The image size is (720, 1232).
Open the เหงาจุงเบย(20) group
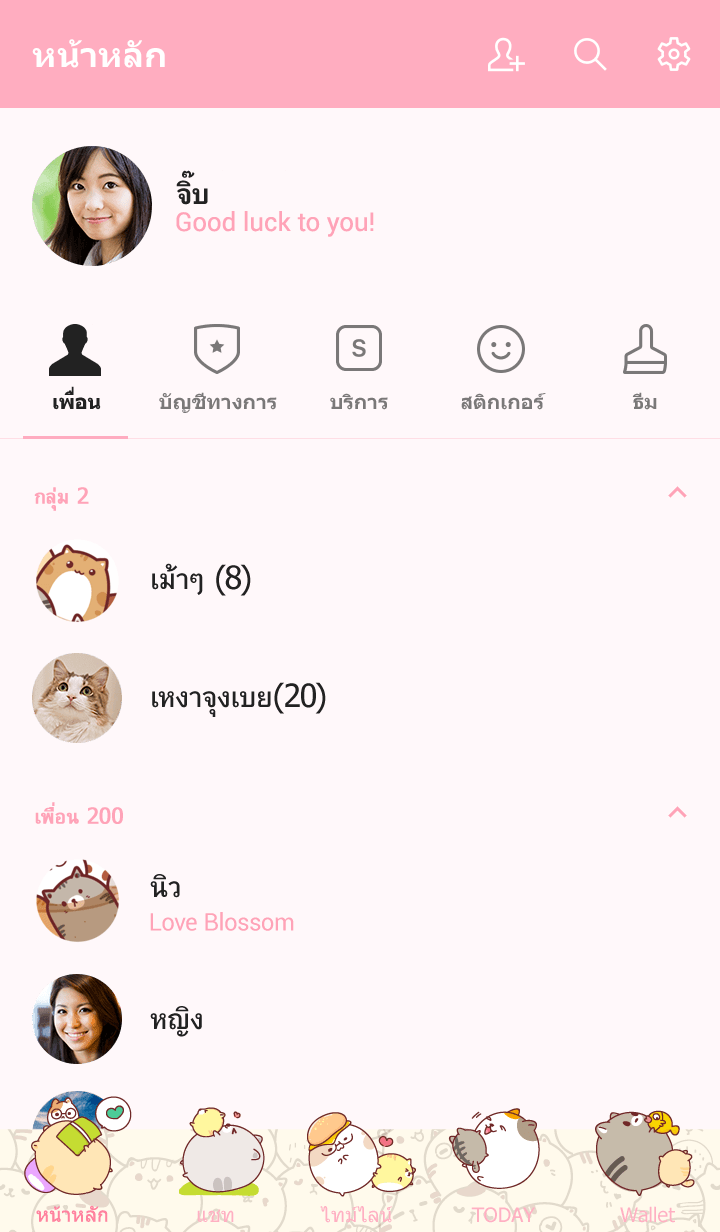click(x=238, y=698)
